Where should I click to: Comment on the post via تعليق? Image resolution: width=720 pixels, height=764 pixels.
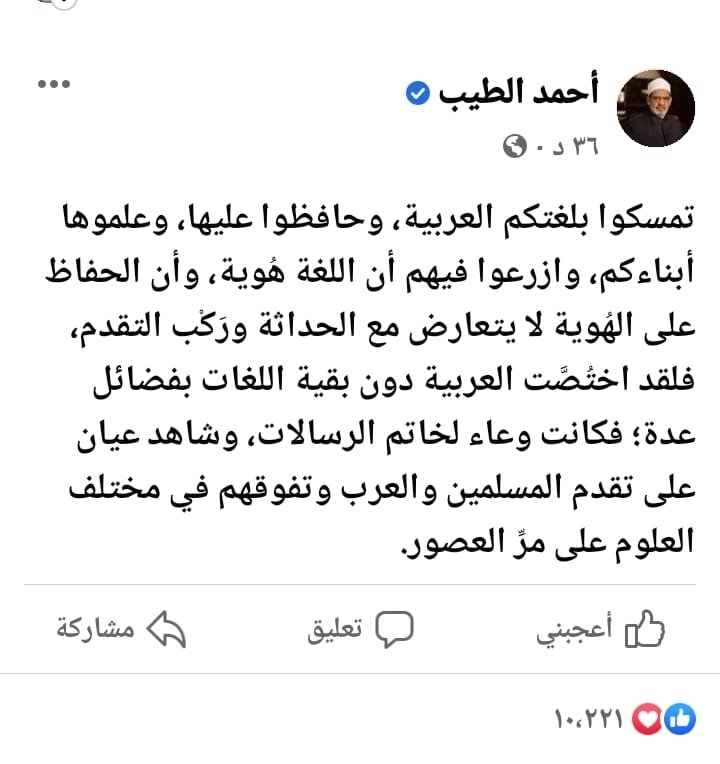pos(360,630)
